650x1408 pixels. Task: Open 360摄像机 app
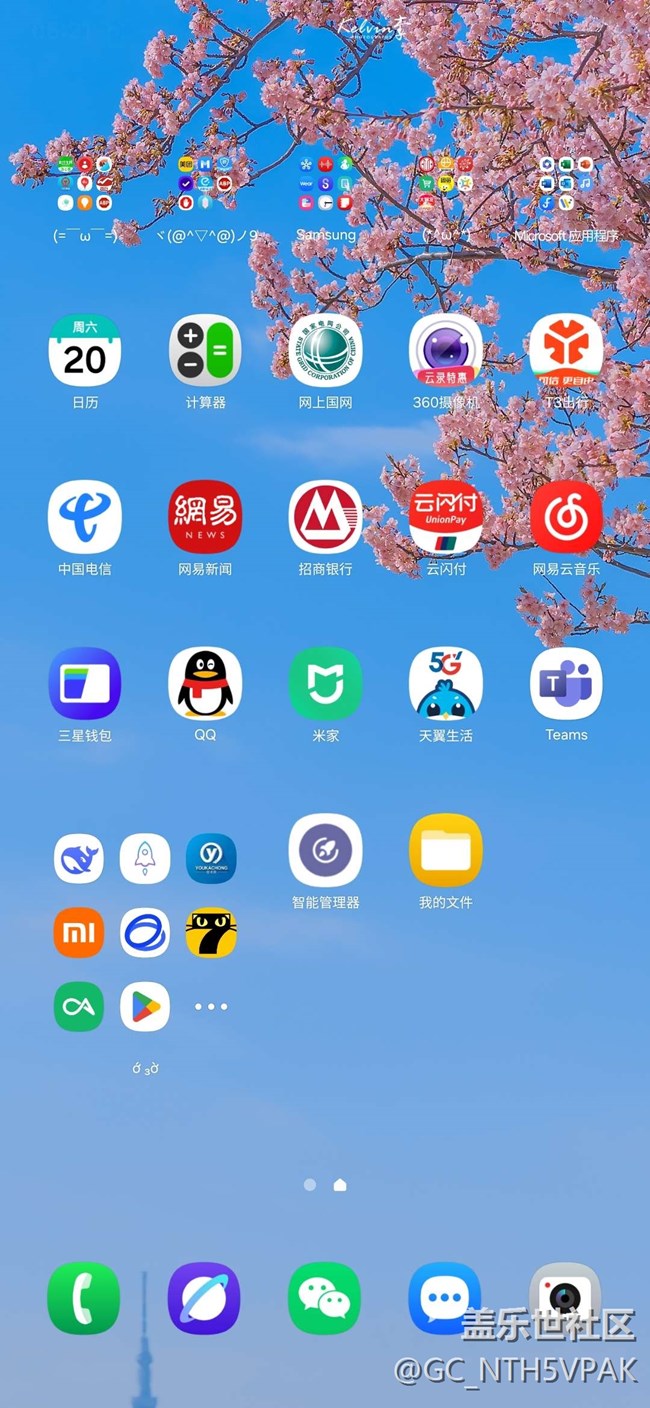click(x=446, y=351)
